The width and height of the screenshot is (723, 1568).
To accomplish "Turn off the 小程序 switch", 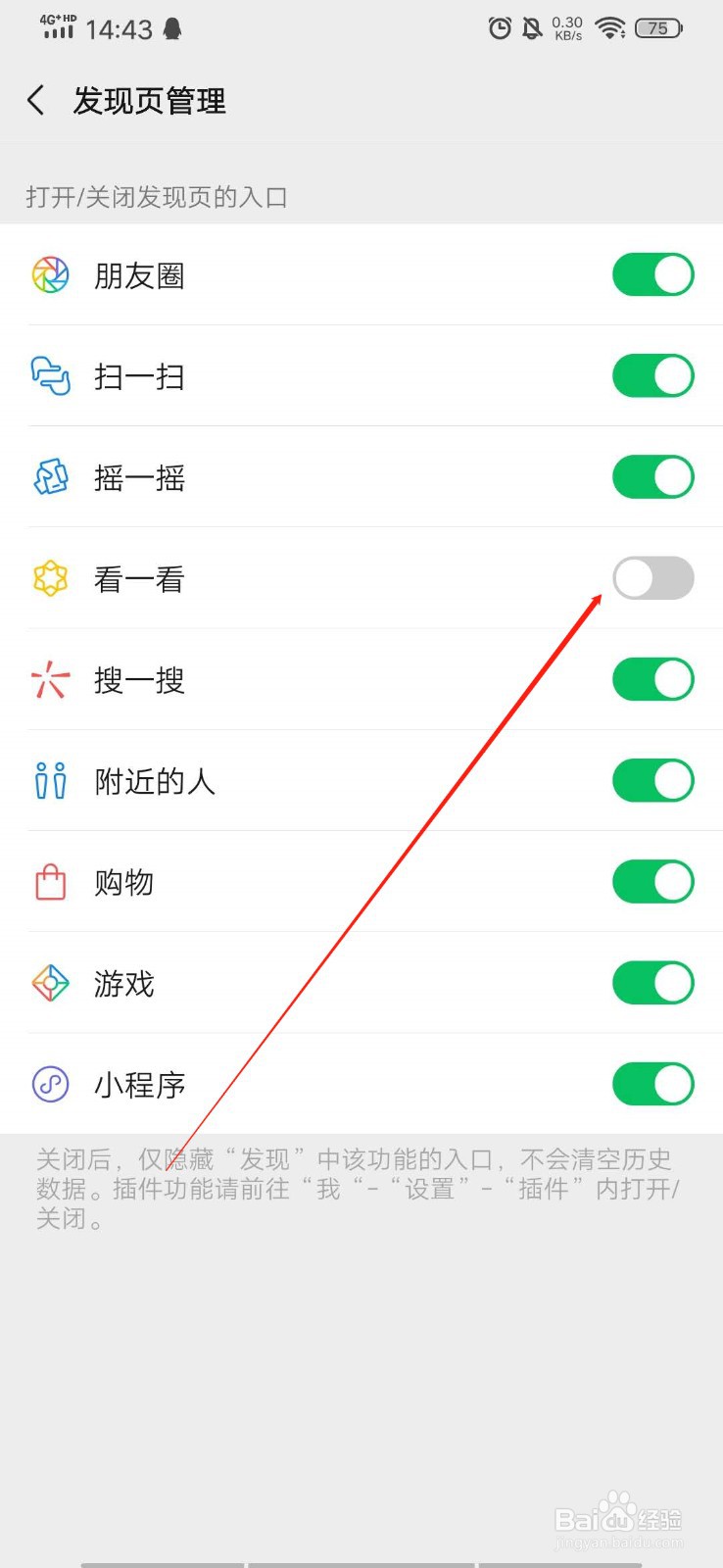I will click(652, 1084).
